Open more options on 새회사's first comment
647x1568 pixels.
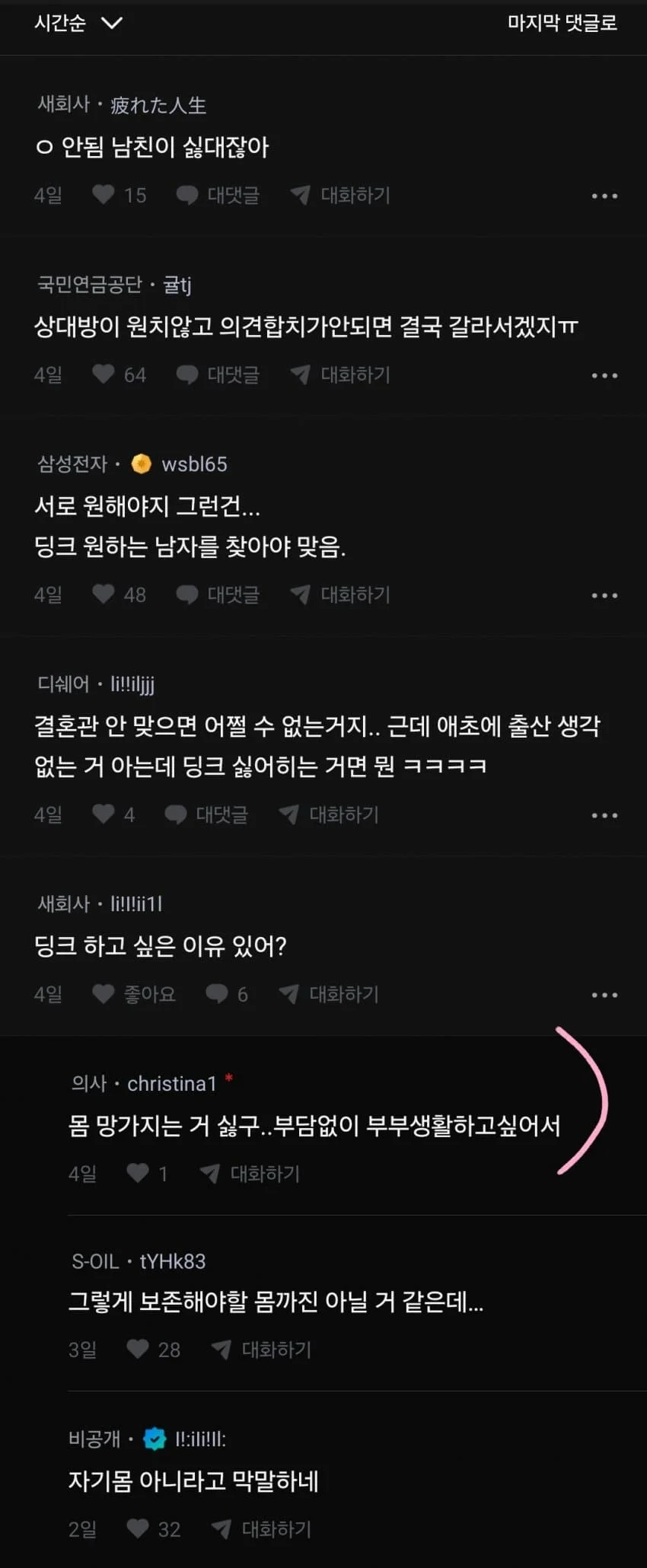pos(605,195)
